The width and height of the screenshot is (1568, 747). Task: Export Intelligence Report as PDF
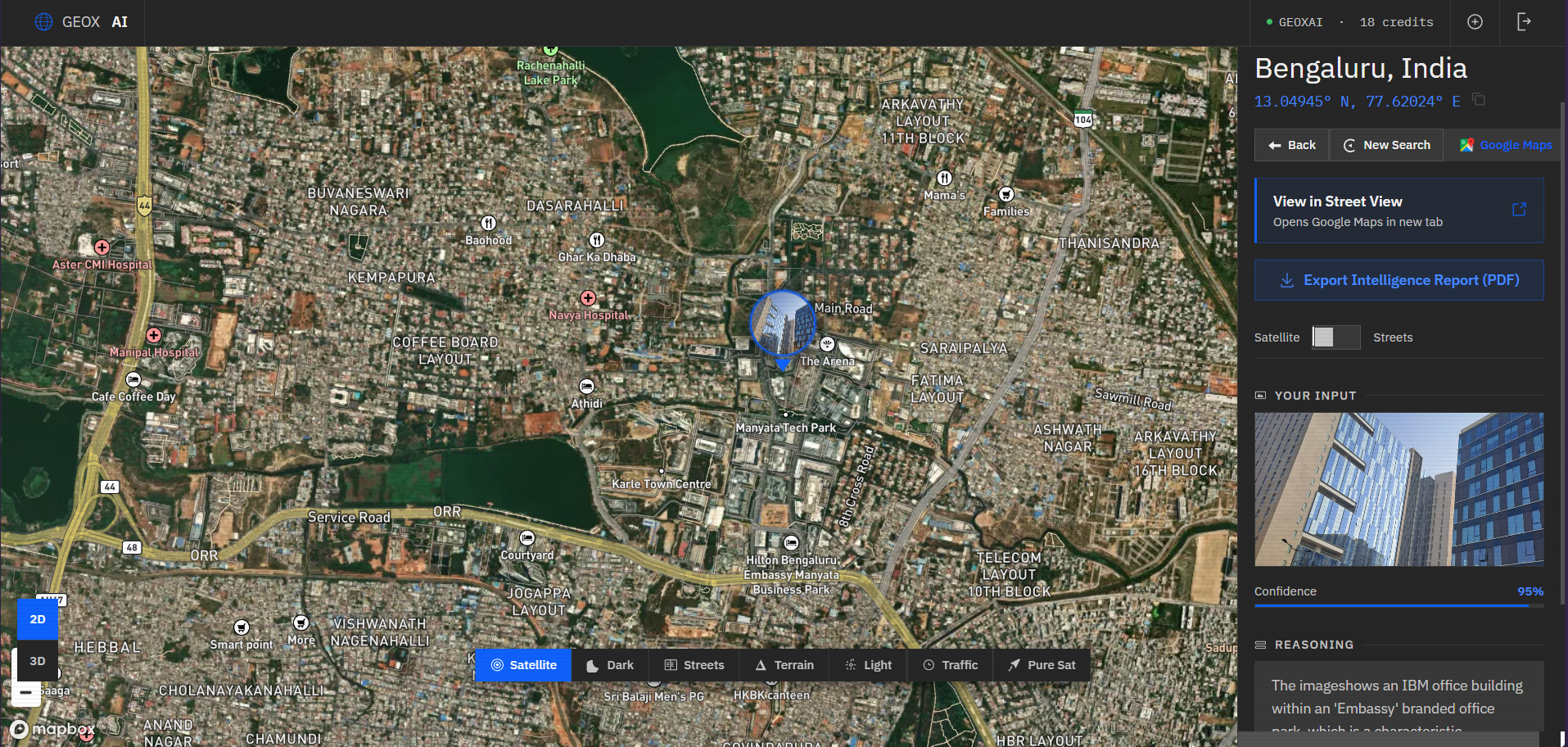coord(1399,280)
